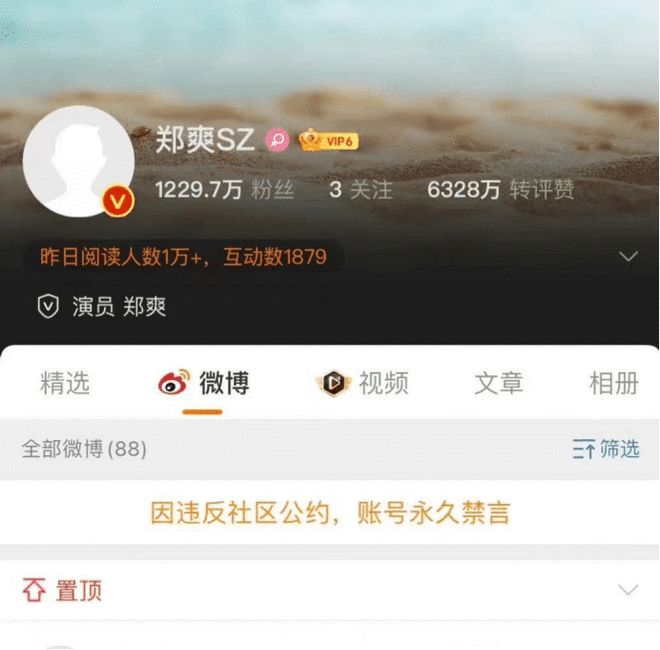660x650 pixels.
Task: View the 1229.7万 粉丝 followers list
Action: pyautogui.click(x=224, y=190)
